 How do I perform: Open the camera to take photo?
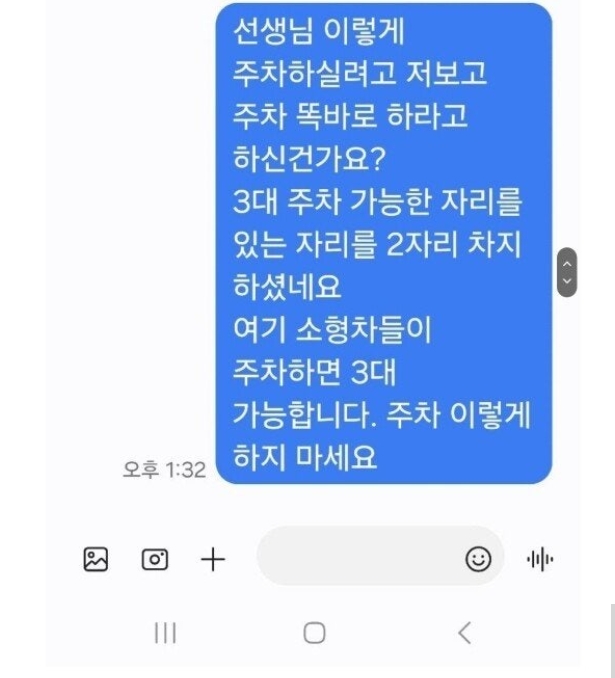[x=154, y=559]
